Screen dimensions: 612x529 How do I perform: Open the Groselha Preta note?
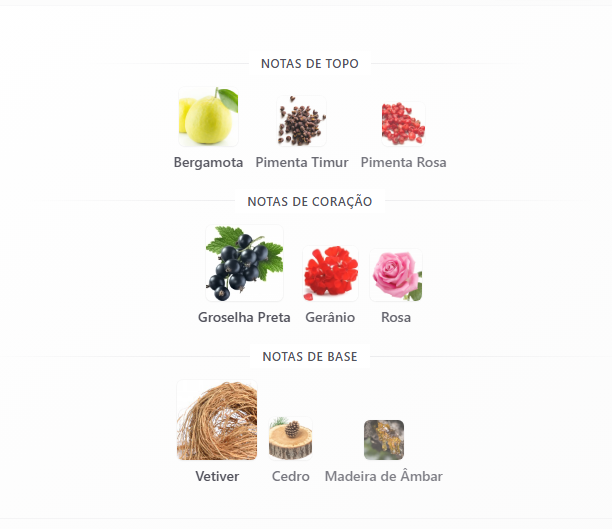tap(244, 265)
